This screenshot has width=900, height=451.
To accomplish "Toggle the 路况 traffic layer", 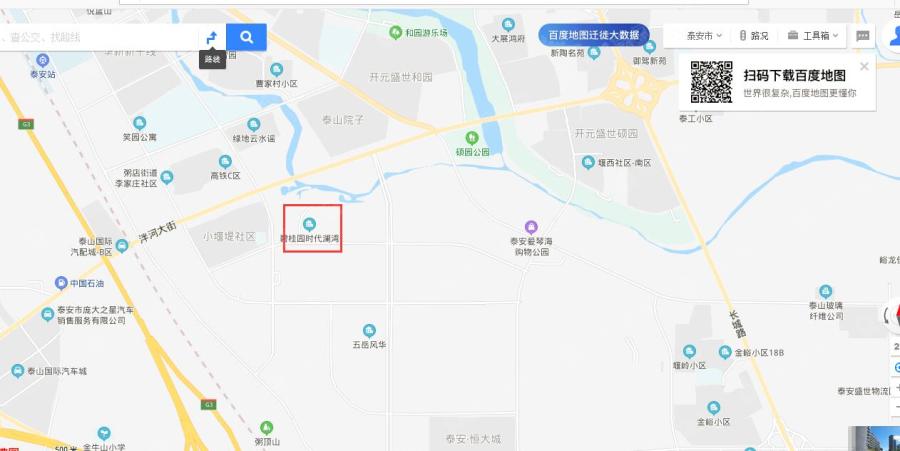I will (754, 36).
